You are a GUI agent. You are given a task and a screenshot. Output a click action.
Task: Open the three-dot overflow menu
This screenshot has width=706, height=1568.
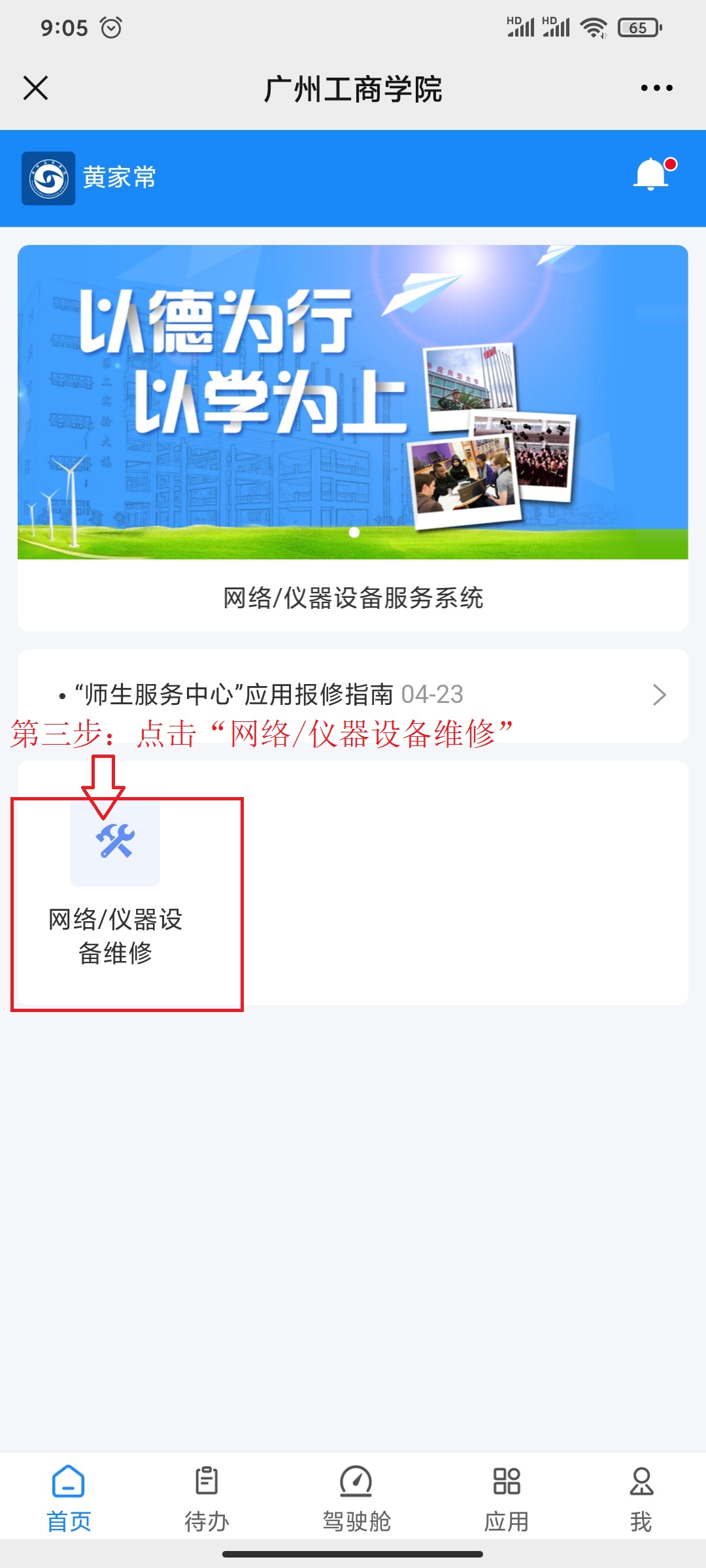coord(656,88)
